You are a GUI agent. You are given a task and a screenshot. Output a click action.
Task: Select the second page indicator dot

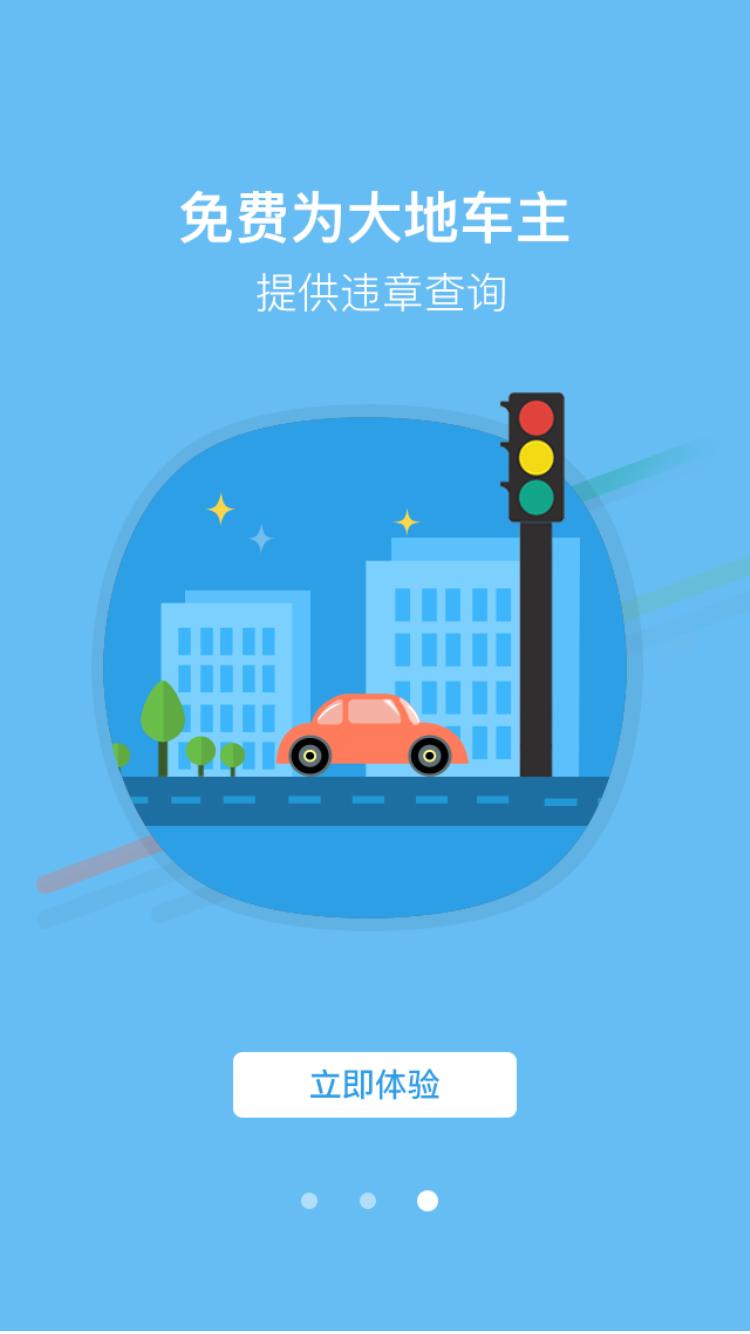368,1201
